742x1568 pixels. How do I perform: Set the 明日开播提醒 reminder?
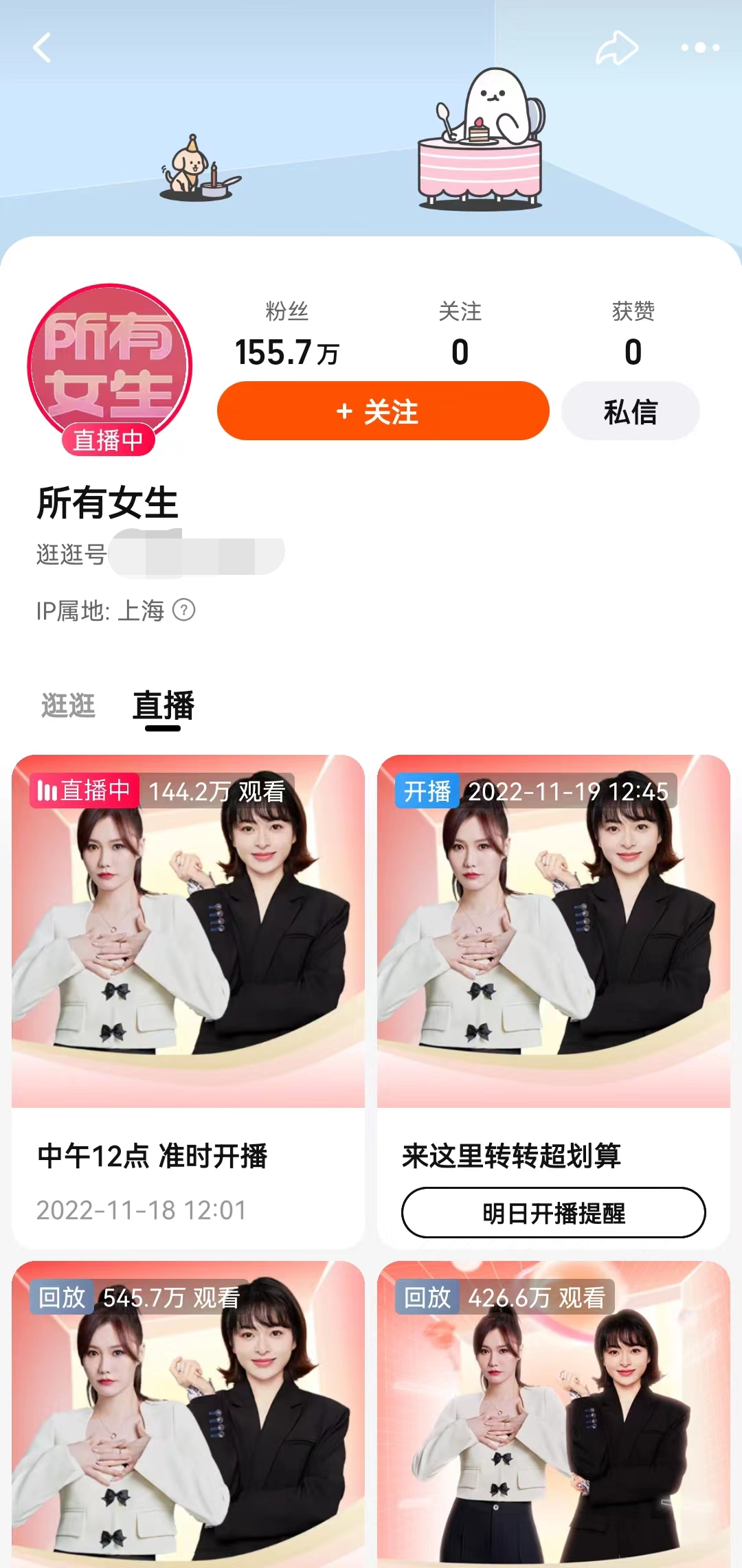click(x=553, y=1213)
